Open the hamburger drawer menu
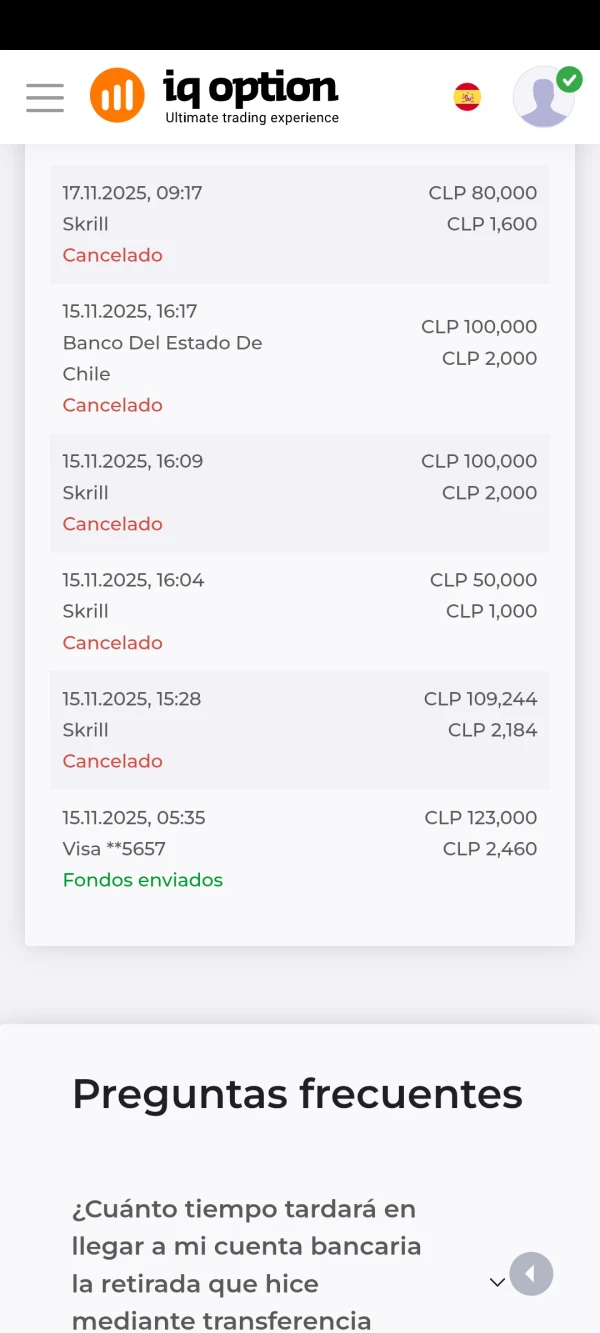Image resolution: width=600 pixels, height=1333 pixels. tap(45, 97)
